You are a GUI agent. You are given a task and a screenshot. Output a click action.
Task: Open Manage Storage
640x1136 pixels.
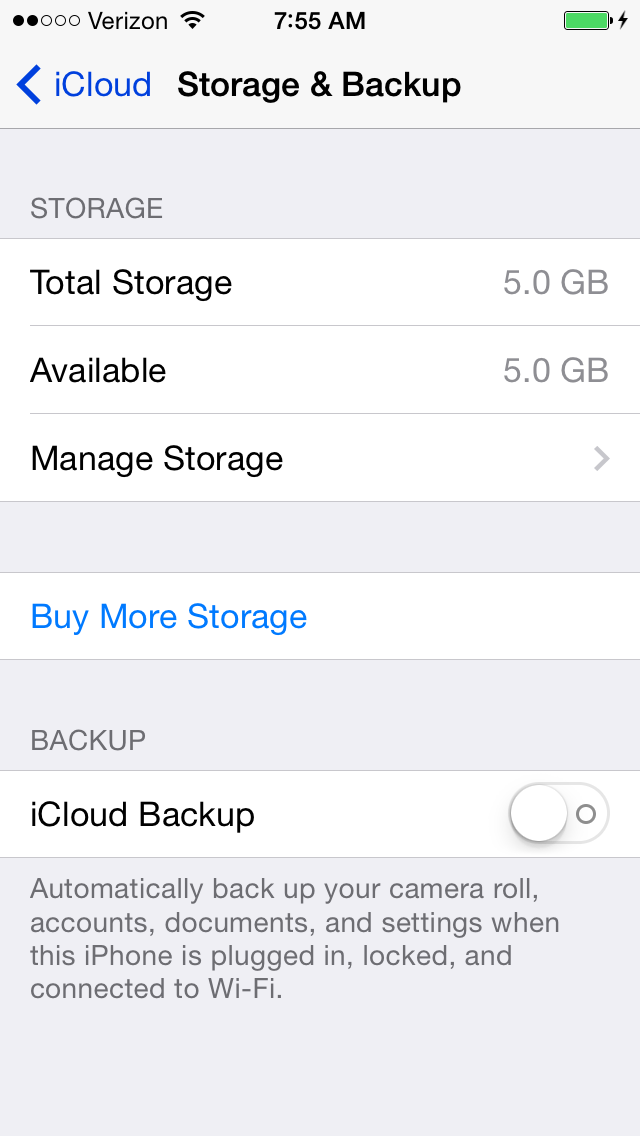tap(320, 458)
